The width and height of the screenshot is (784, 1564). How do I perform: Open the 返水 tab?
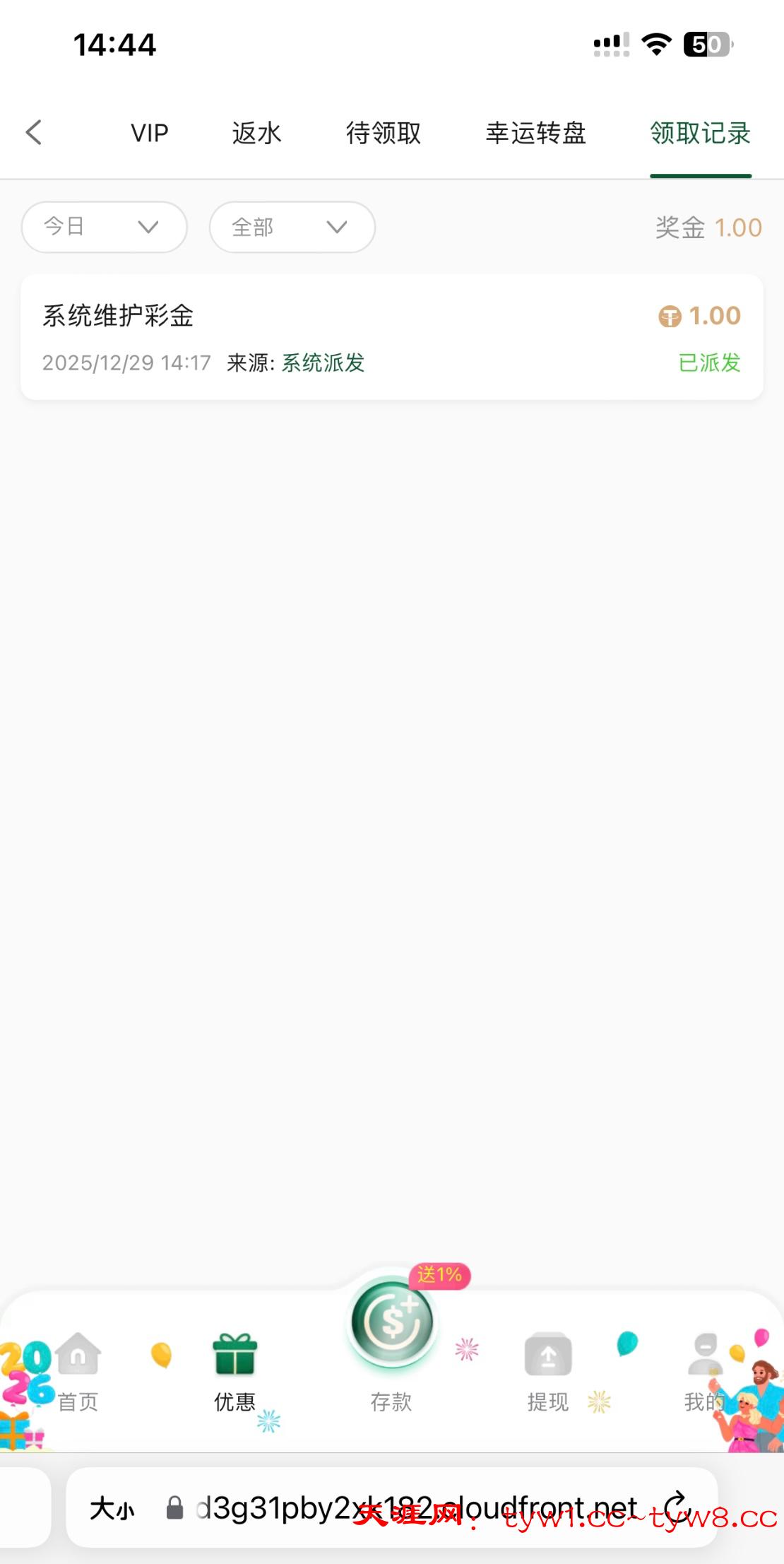coord(257,133)
